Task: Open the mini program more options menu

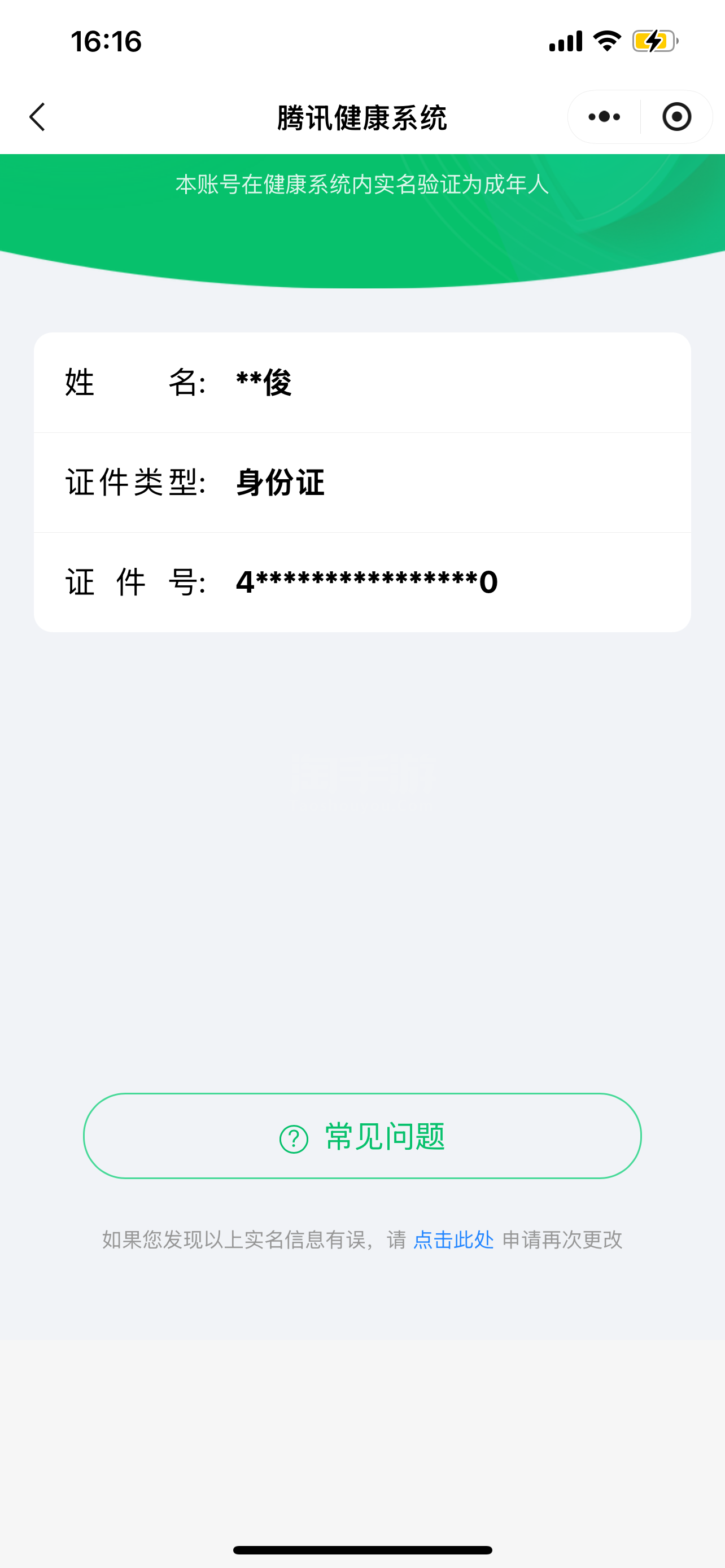Action: pyautogui.click(x=604, y=117)
